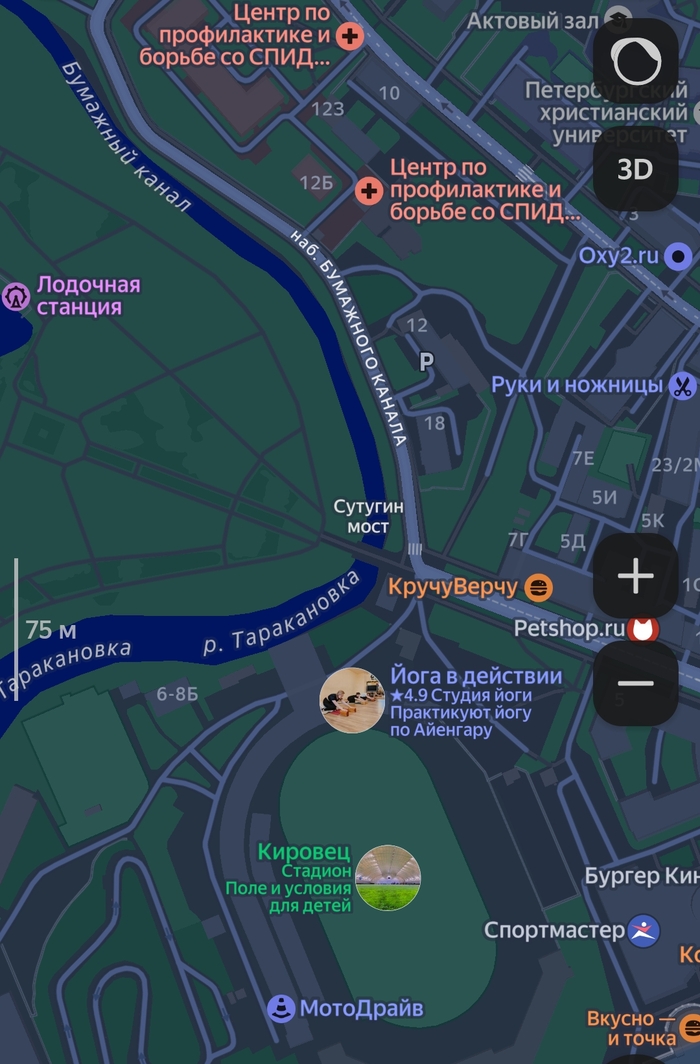Select the Oxy2.ru place marker
Screen dimensions: 700x1064
coord(680,256)
